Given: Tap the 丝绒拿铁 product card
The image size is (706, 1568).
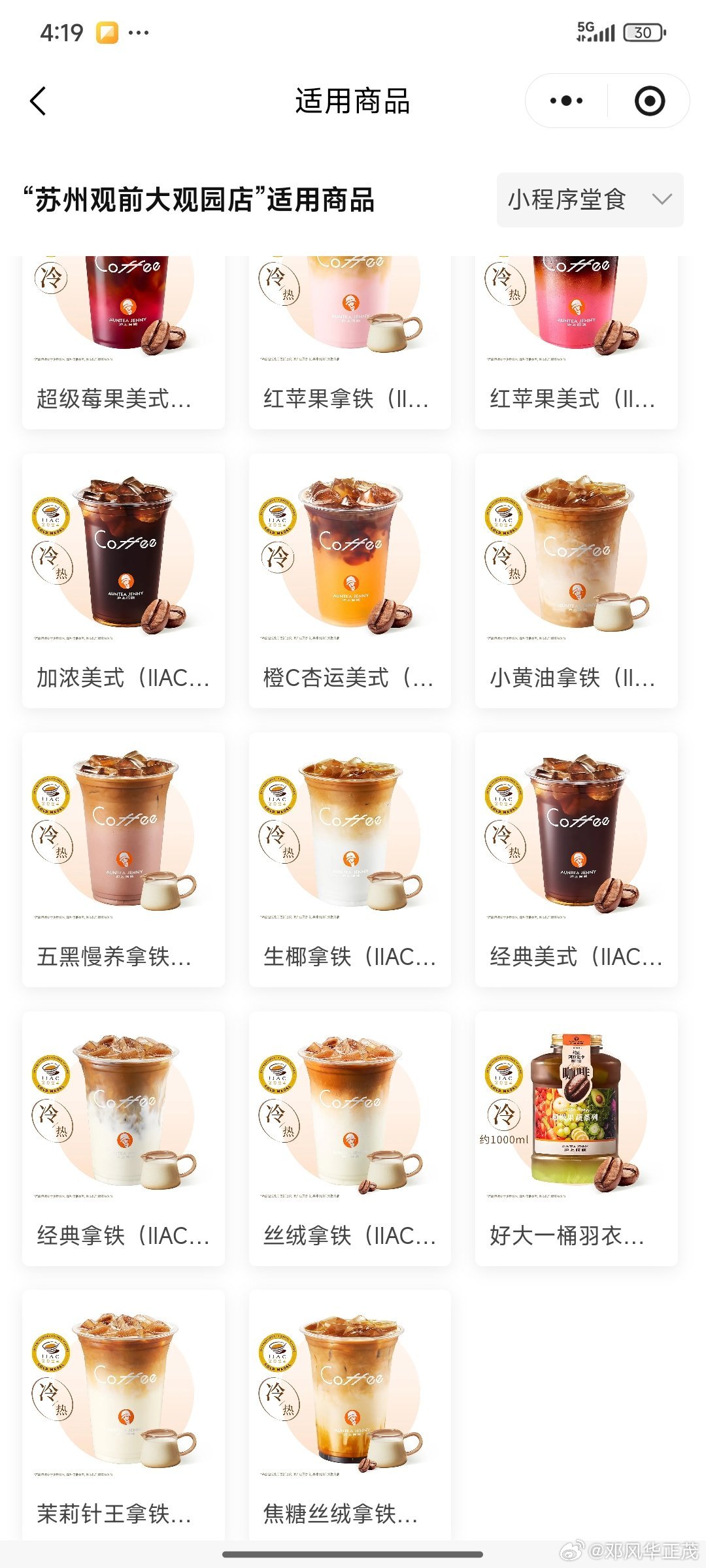Looking at the screenshot, I should coord(350,1138).
